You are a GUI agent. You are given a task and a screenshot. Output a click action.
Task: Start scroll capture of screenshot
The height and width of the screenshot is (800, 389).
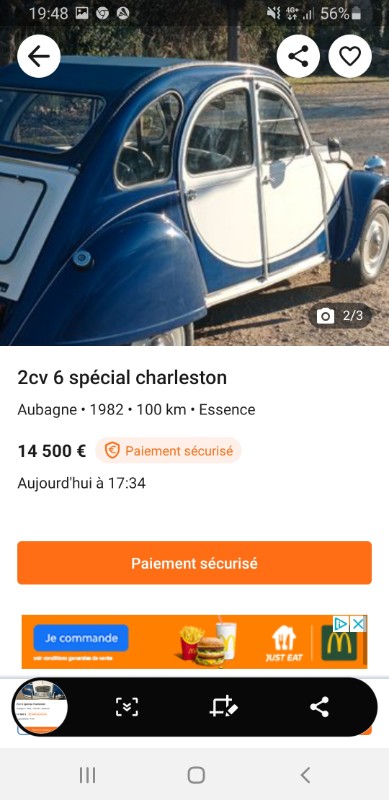point(127,707)
